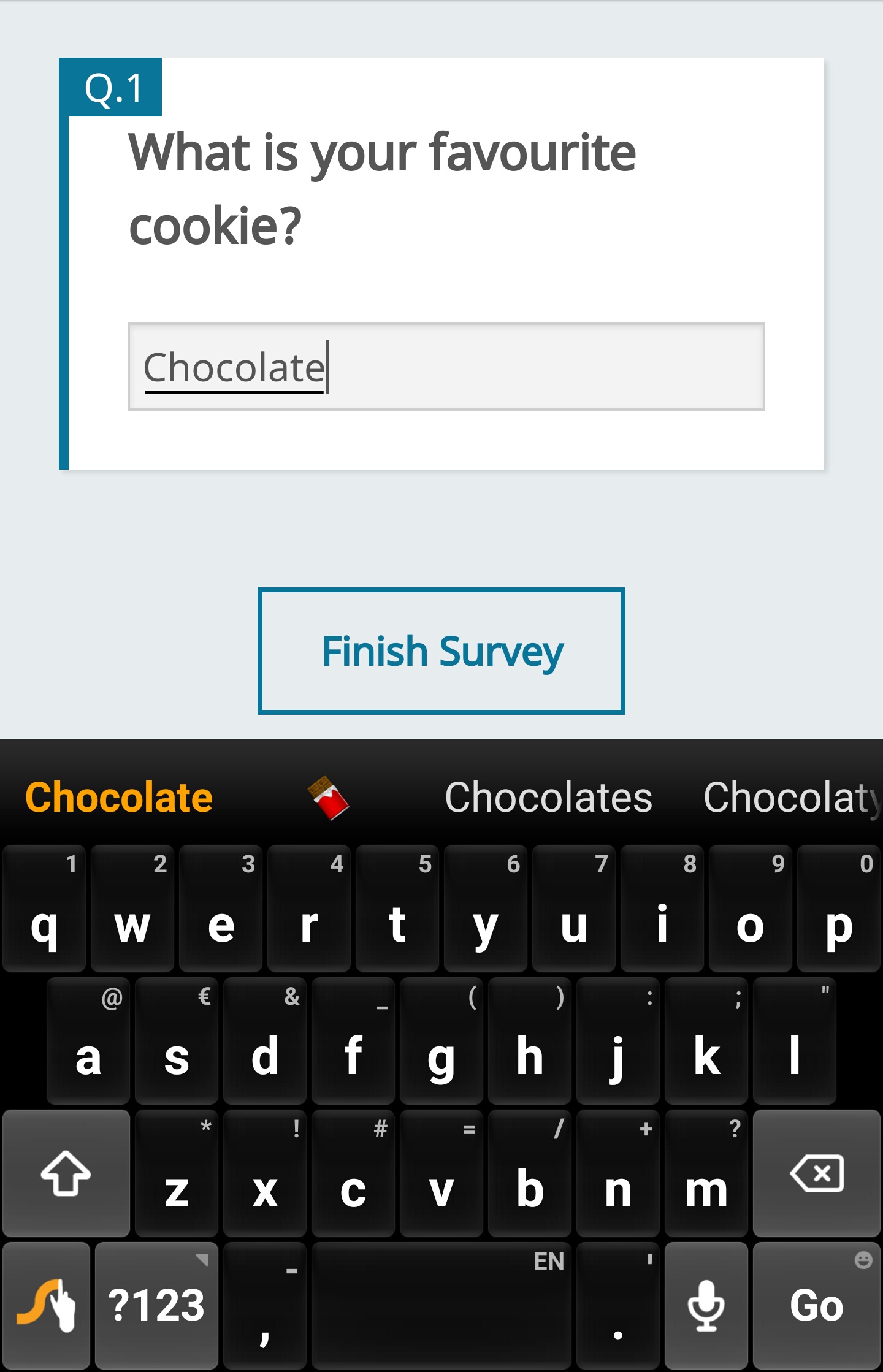Tap the space bar labeled EN
The image size is (883, 1372).
coord(442,1305)
